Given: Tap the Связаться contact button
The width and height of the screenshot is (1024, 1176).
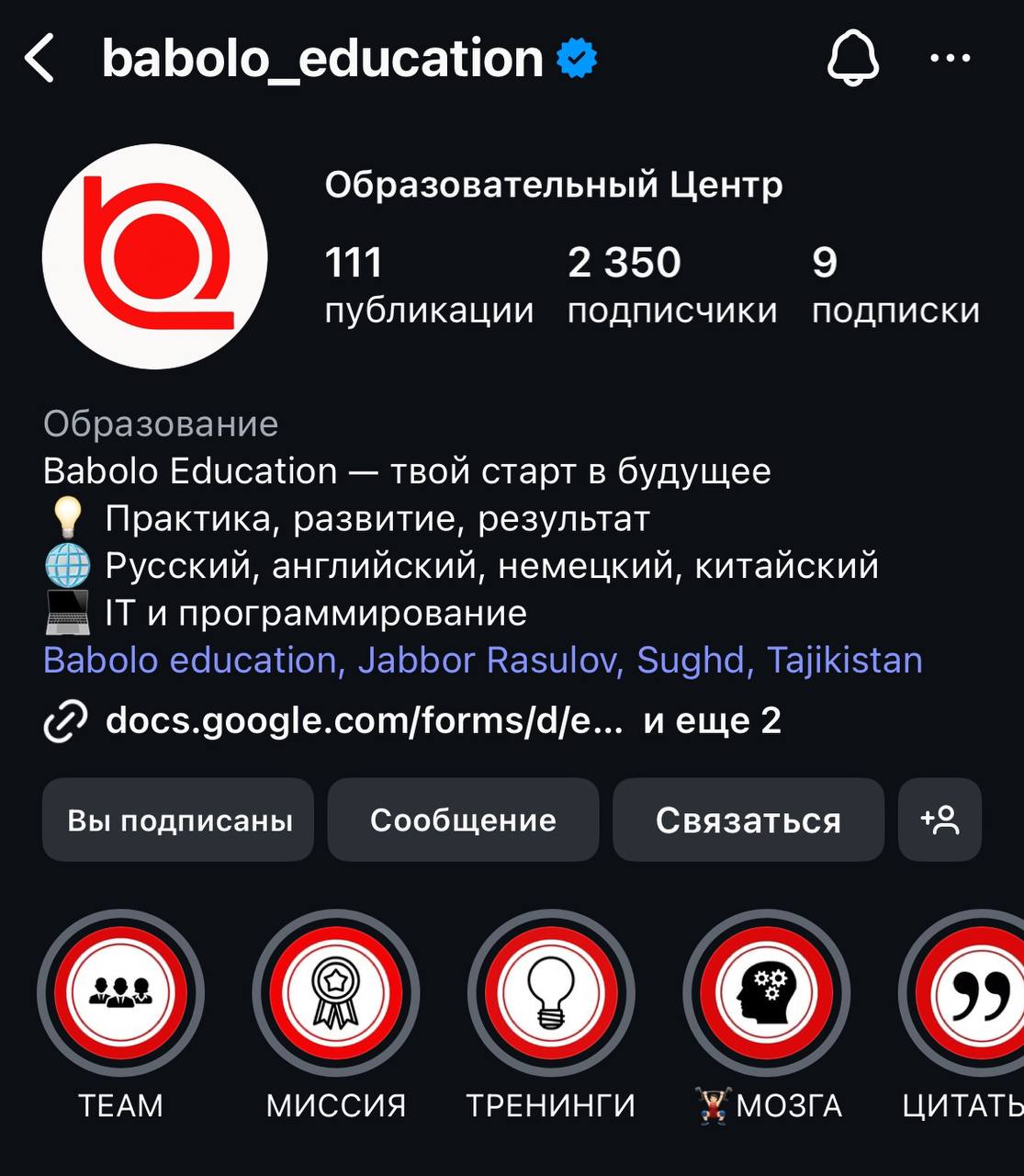Looking at the screenshot, I should [x=748, y=820].
